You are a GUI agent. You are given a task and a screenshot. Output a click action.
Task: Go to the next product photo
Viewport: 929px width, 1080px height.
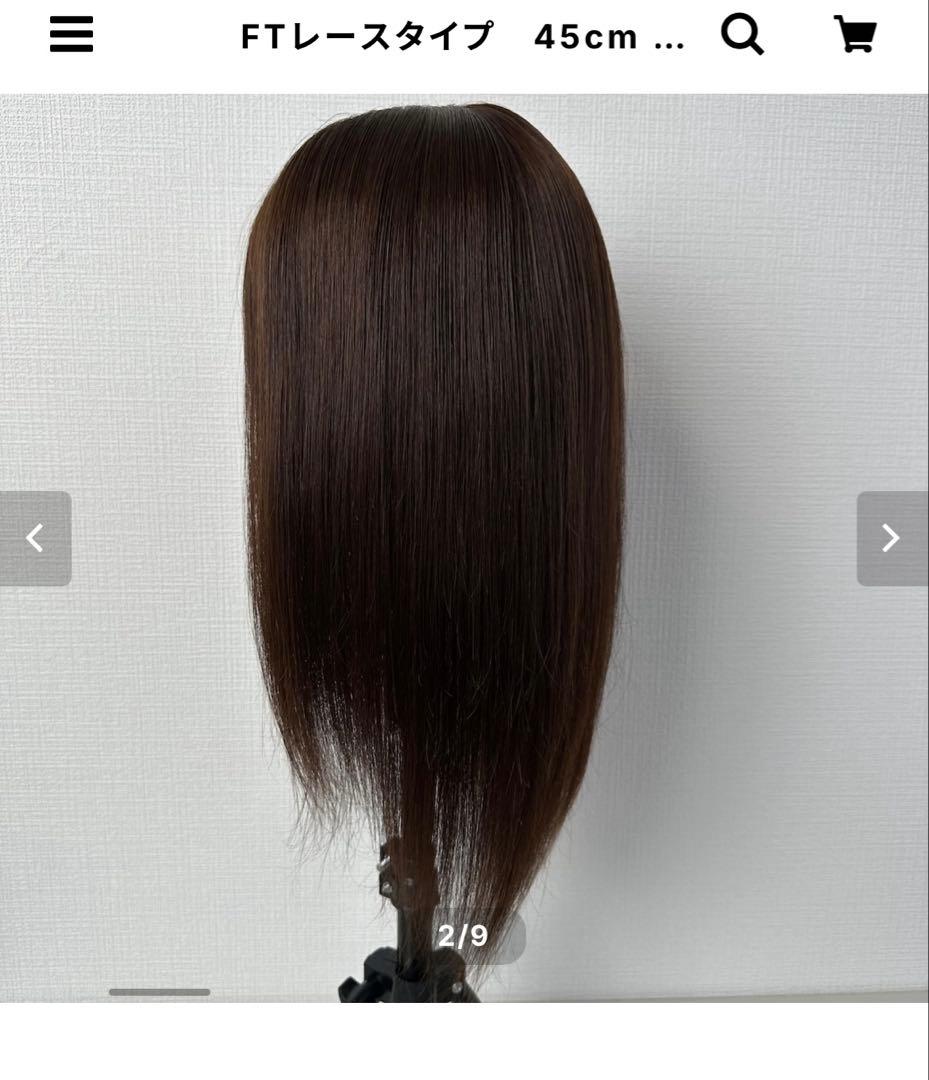click(891, 538)
